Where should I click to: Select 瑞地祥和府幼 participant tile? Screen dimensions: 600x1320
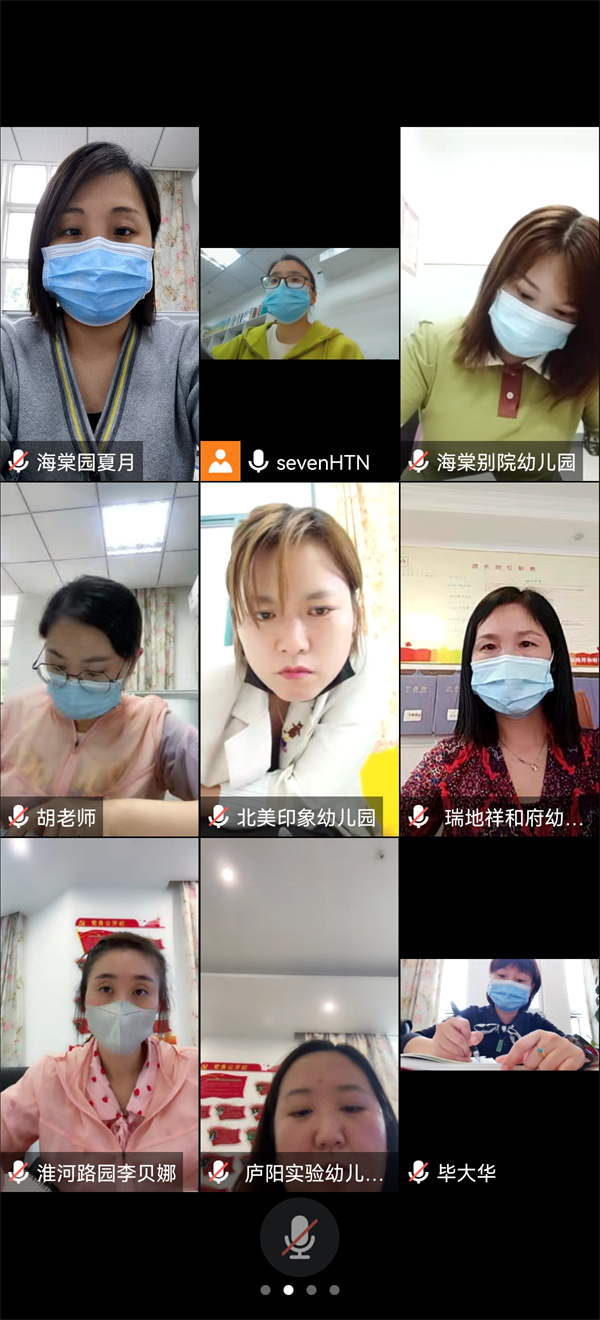tap(500, 660)
